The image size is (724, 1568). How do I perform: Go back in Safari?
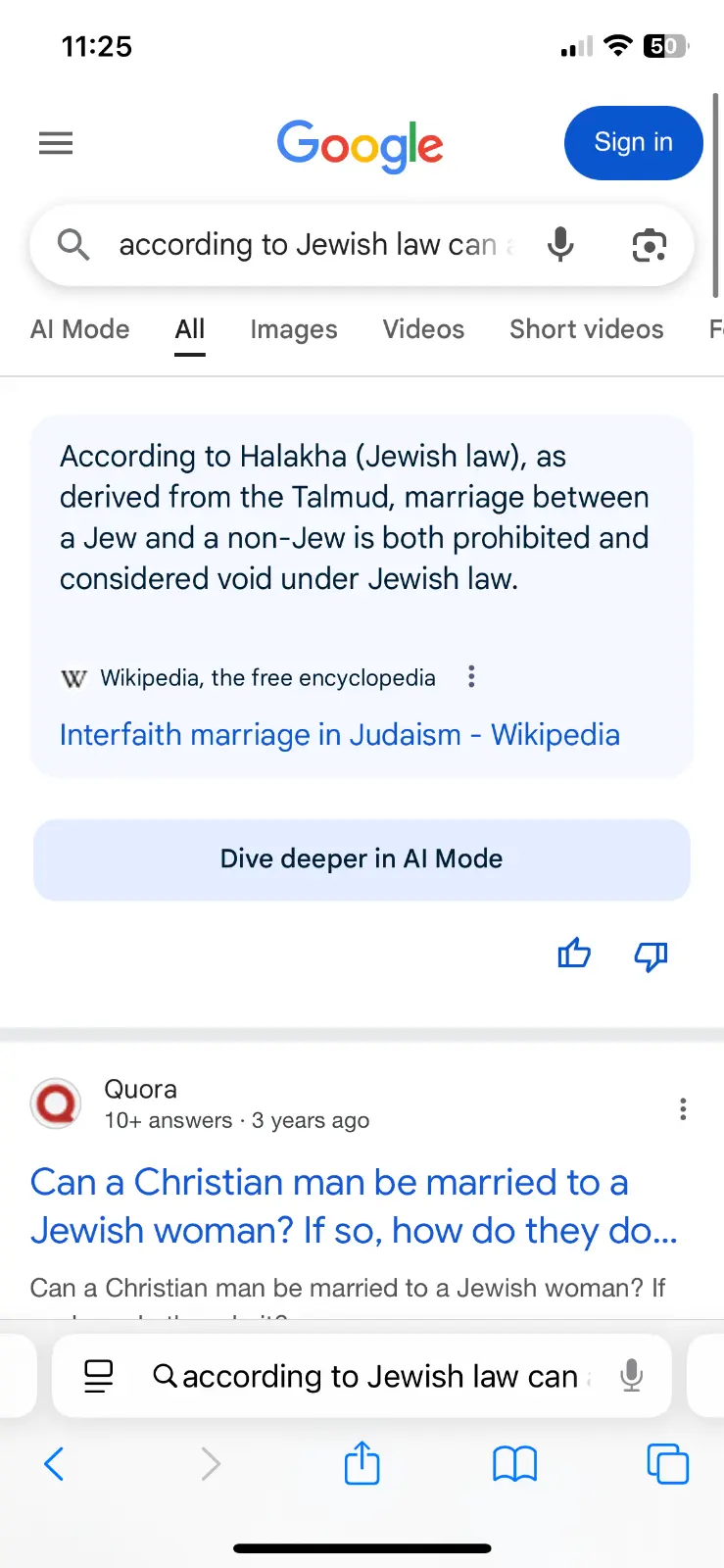point(55,1464)
